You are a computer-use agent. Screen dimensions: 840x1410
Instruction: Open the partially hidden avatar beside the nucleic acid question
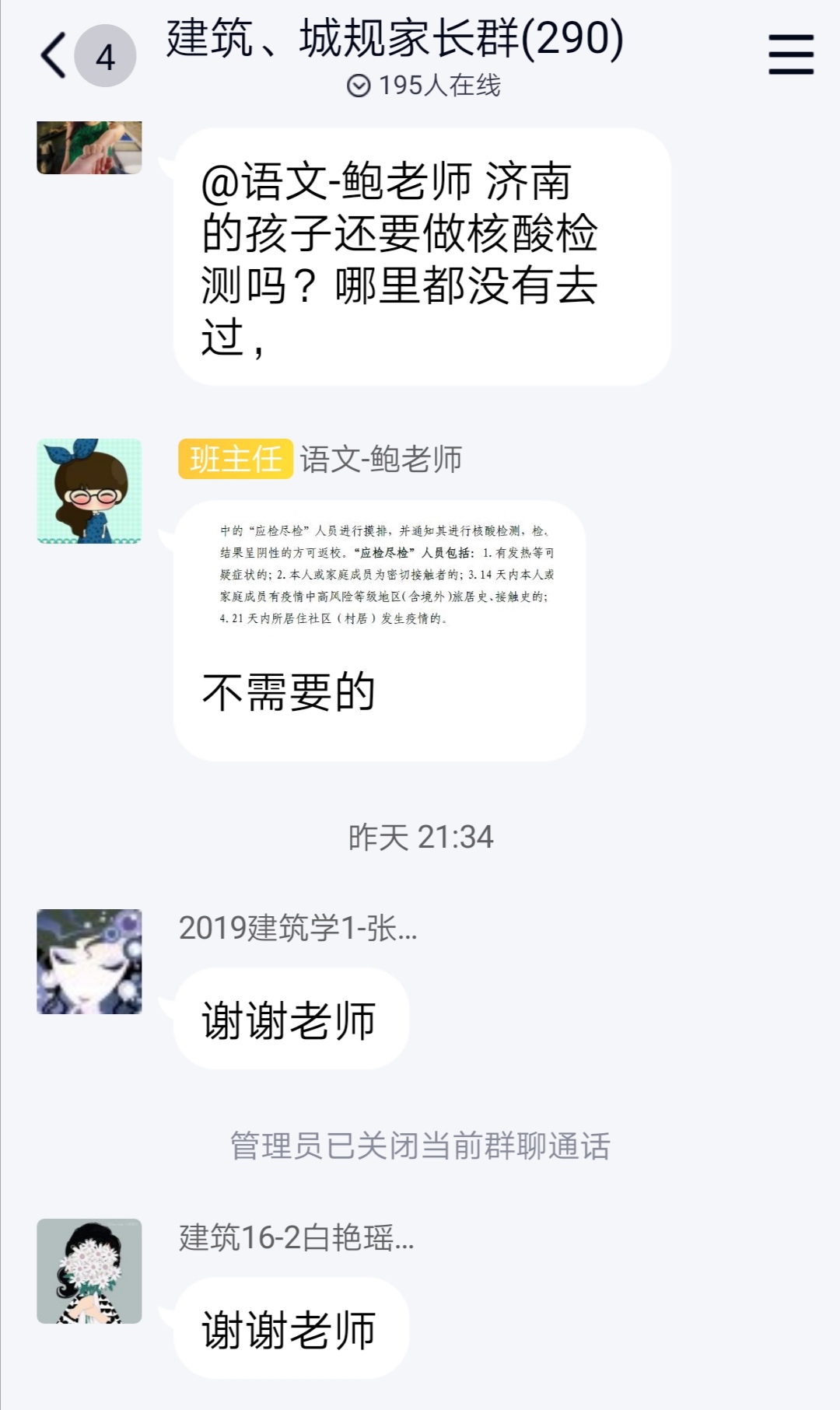[89, 148]
